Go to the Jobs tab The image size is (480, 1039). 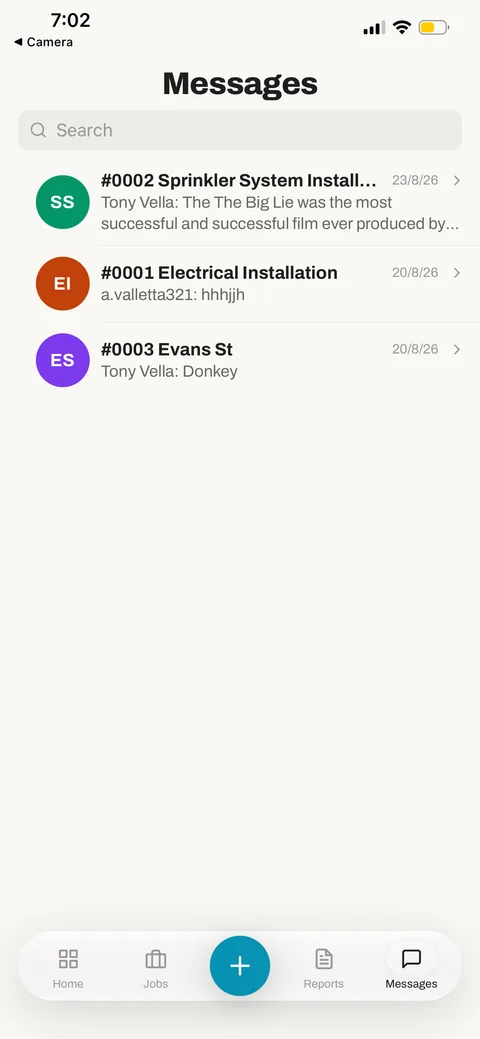click(x=156, y=967)
